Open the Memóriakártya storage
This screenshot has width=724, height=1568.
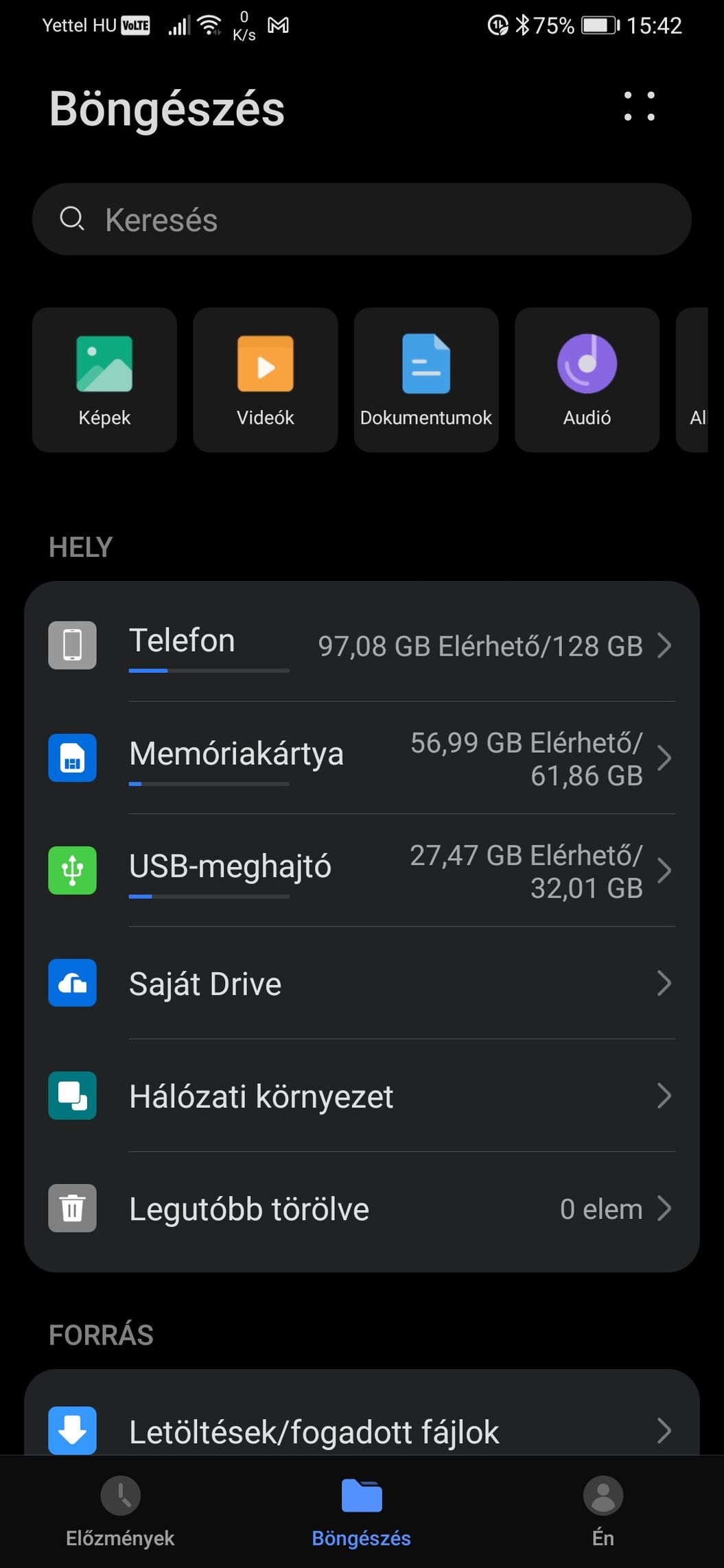click(x=362, y=758)
